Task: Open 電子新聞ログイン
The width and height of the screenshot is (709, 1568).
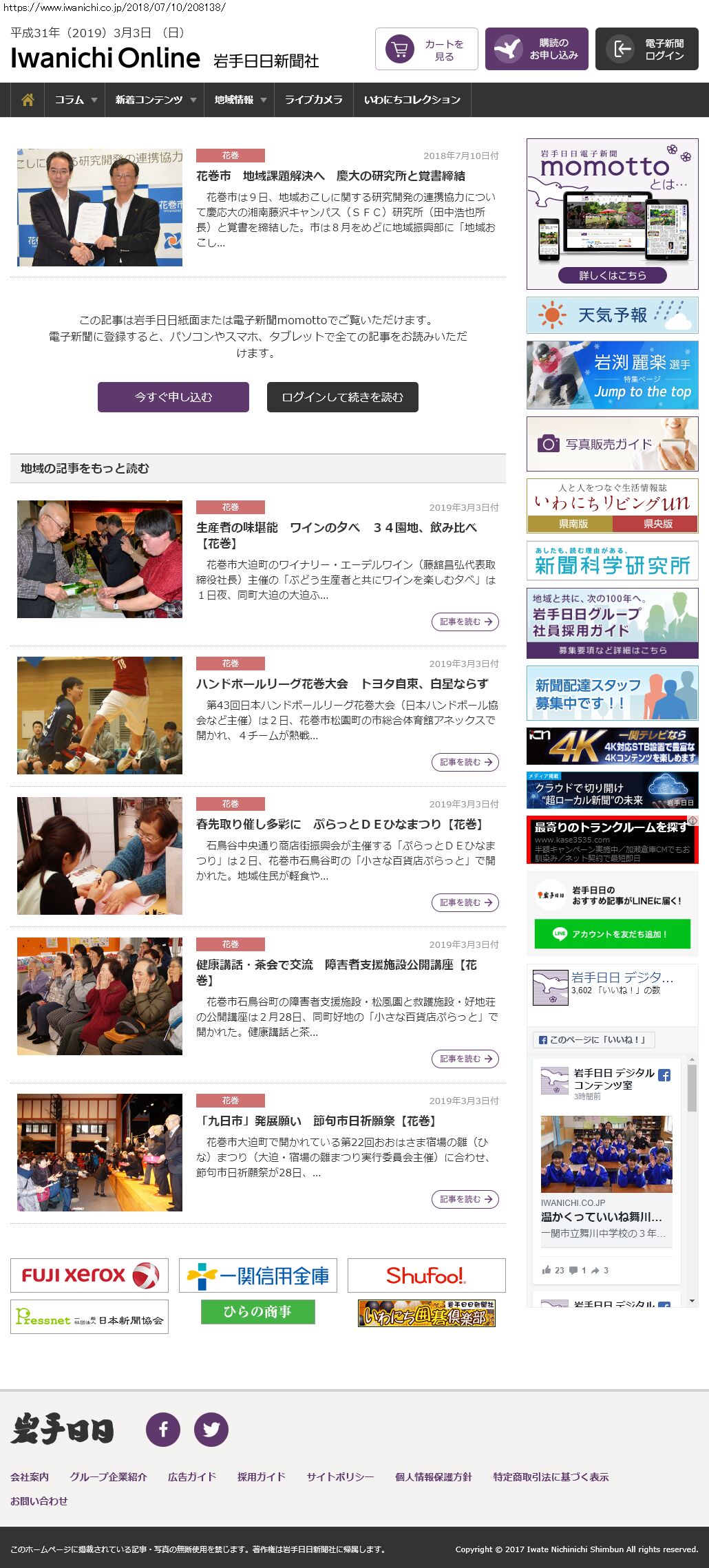Action: pos(647,49)
